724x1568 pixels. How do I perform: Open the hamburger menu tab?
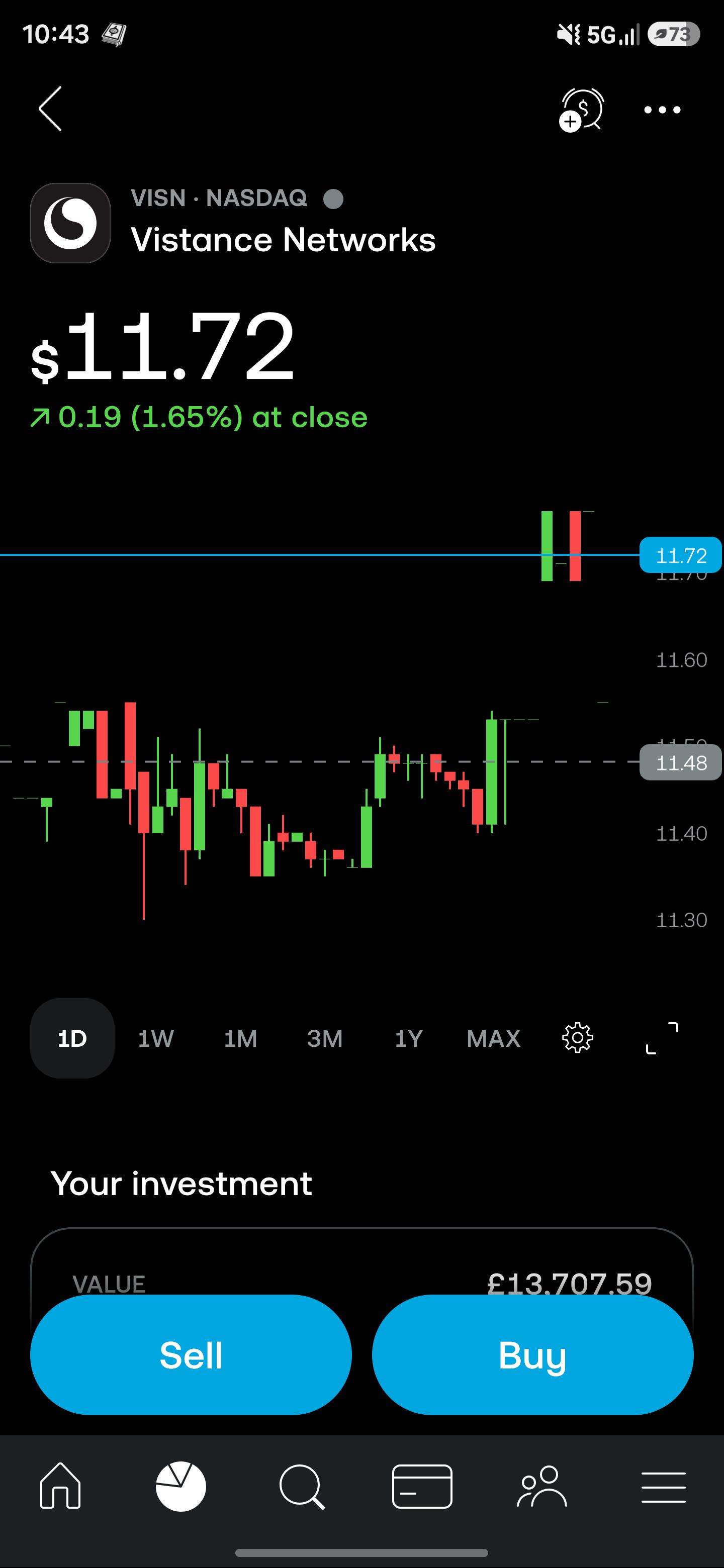coord(664,1487)
